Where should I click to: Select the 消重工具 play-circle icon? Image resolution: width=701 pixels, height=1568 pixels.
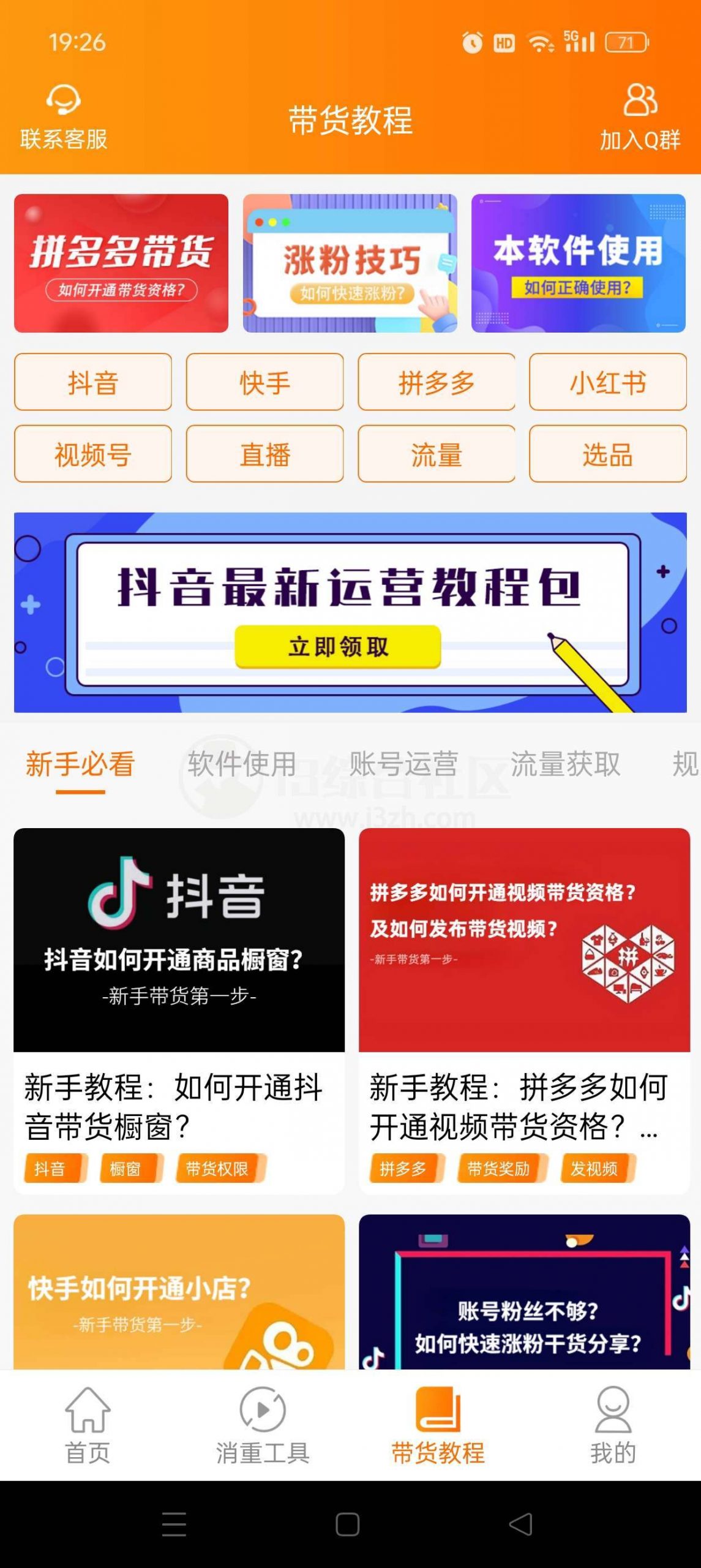(x=263, y=1408)
